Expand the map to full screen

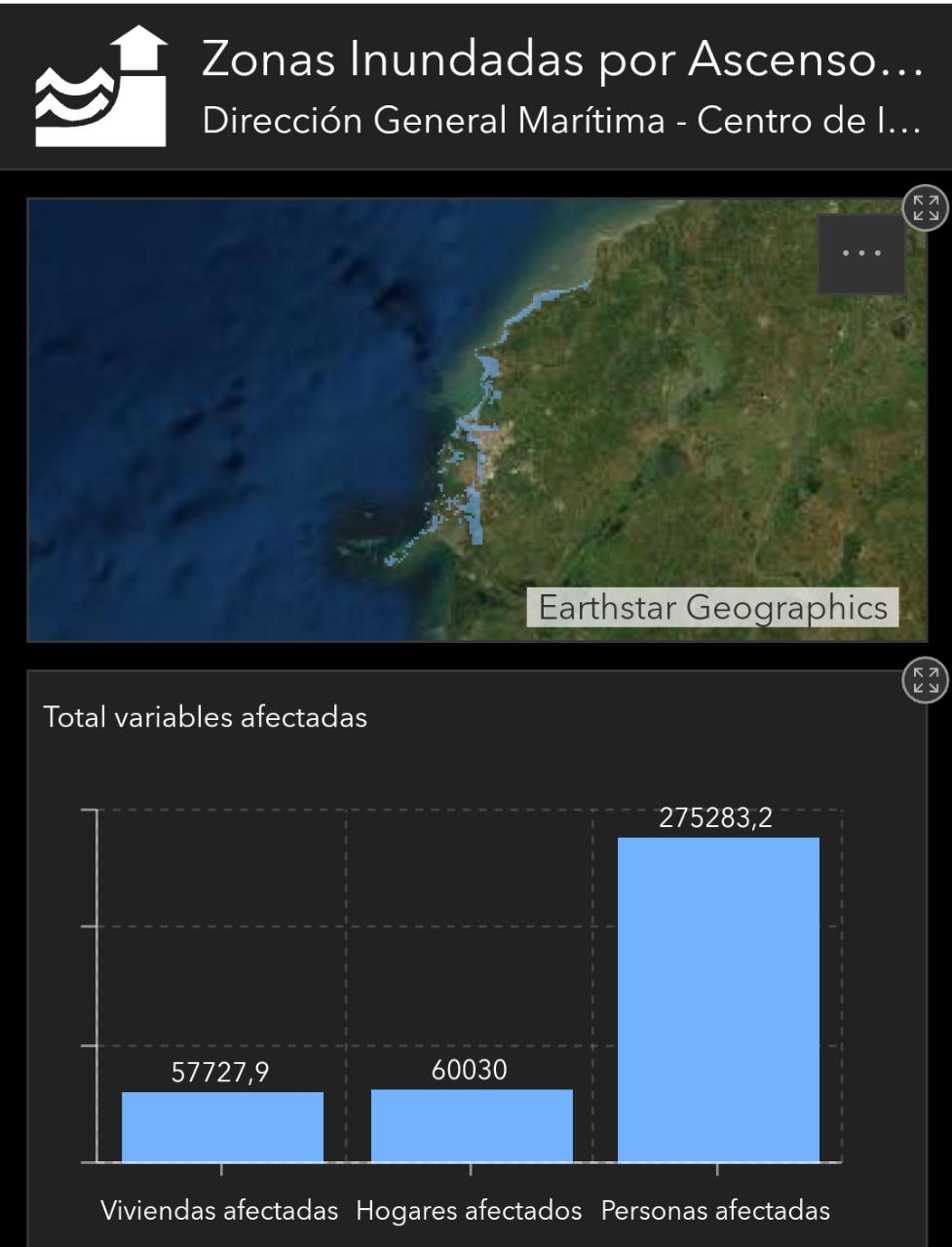(x=925, y=208)
